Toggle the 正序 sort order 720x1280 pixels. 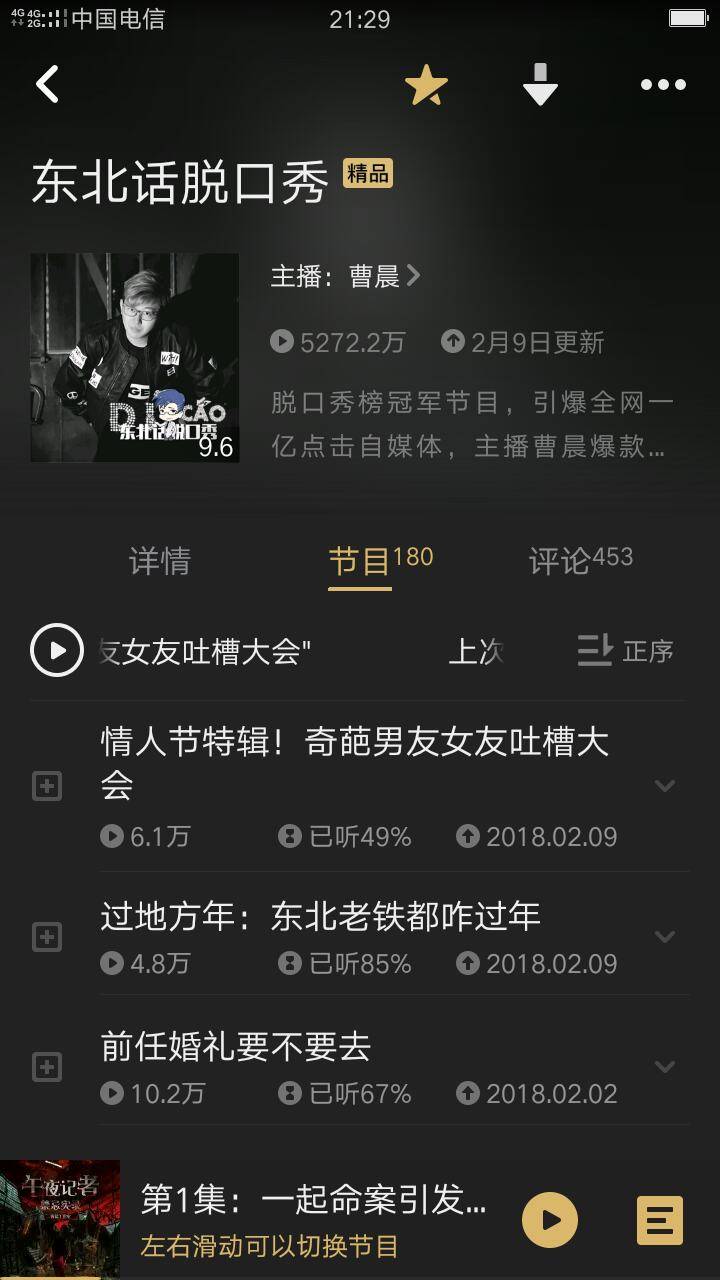[624, 650]
